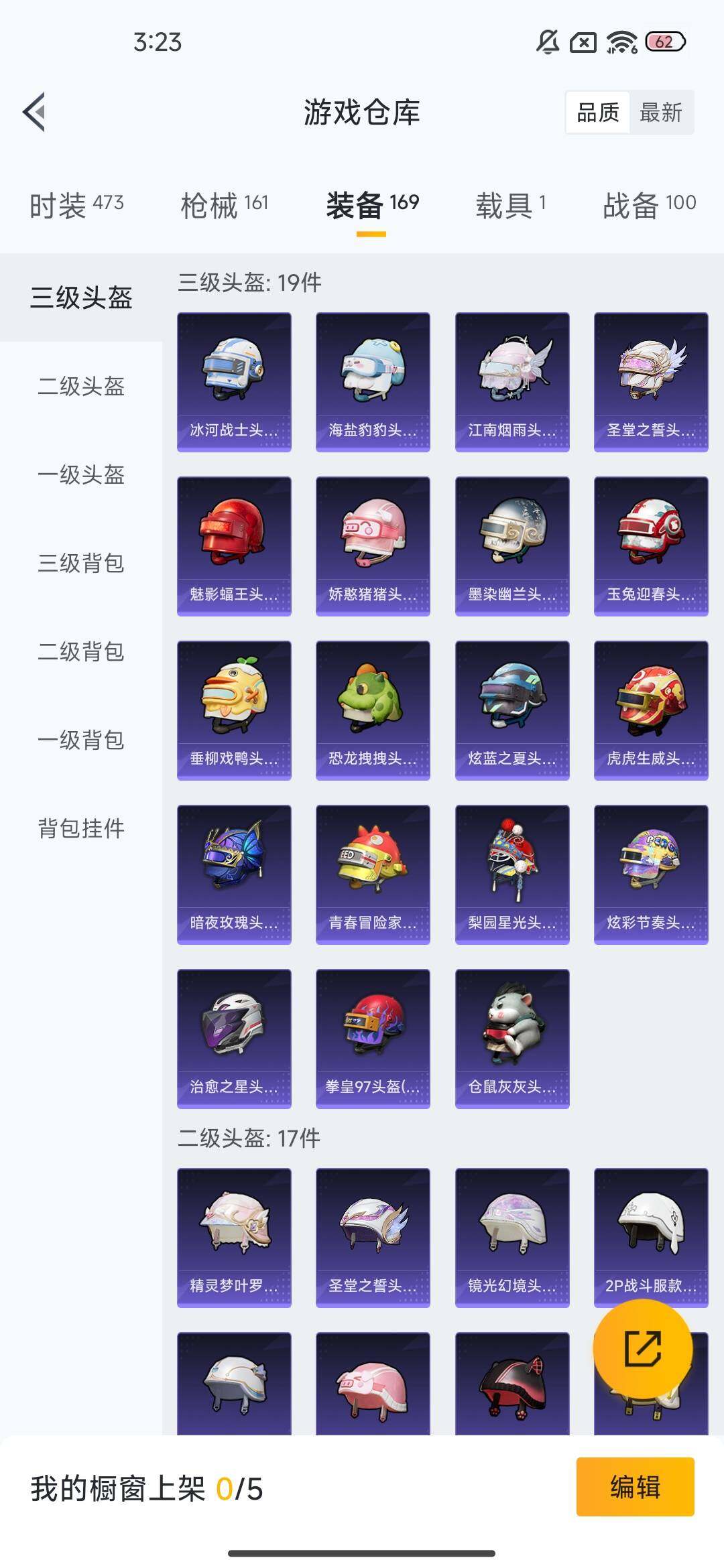The width and height of the screenshot is (724, 1568).
Task: View the 魅影蝠王 red helmet
Action: [234, 546]
